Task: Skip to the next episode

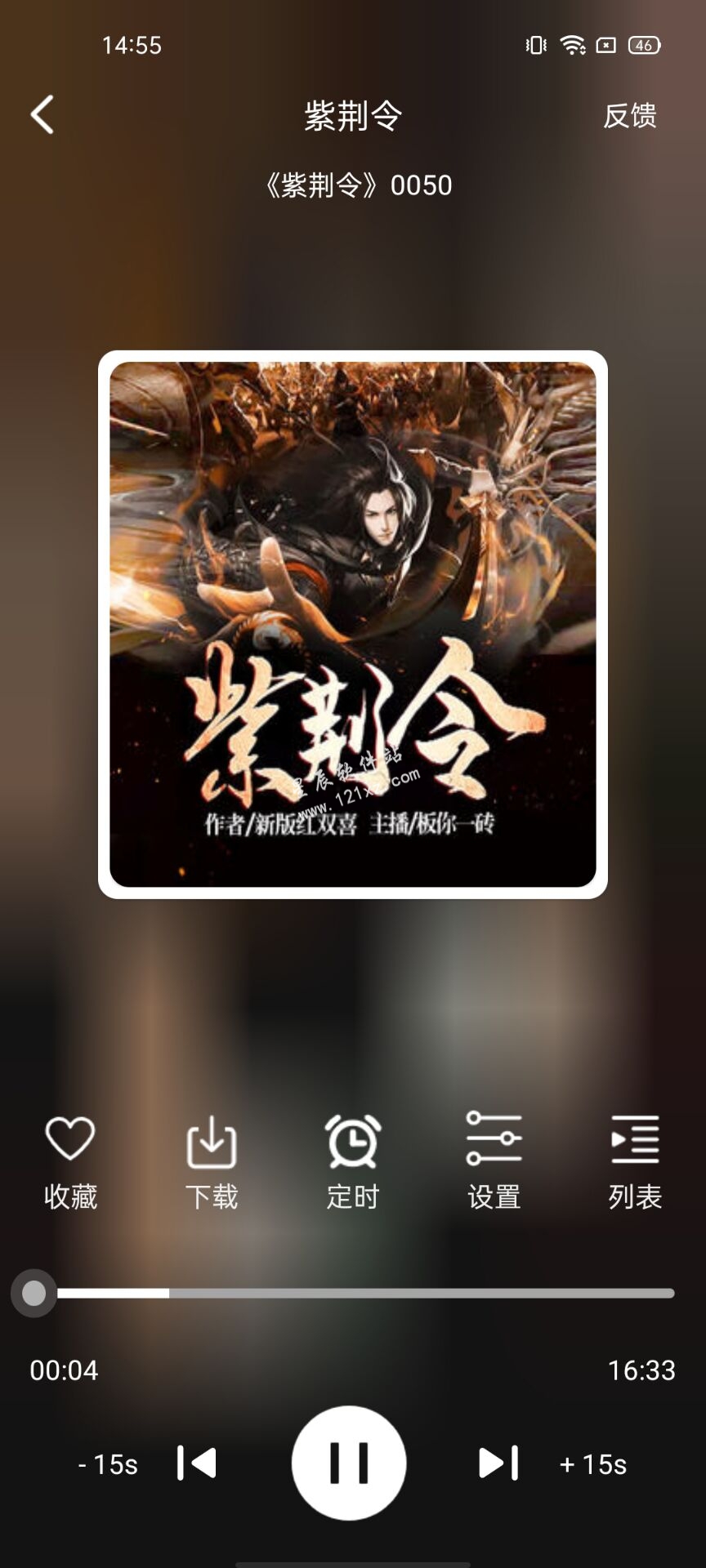Action: click(498, 1463)
